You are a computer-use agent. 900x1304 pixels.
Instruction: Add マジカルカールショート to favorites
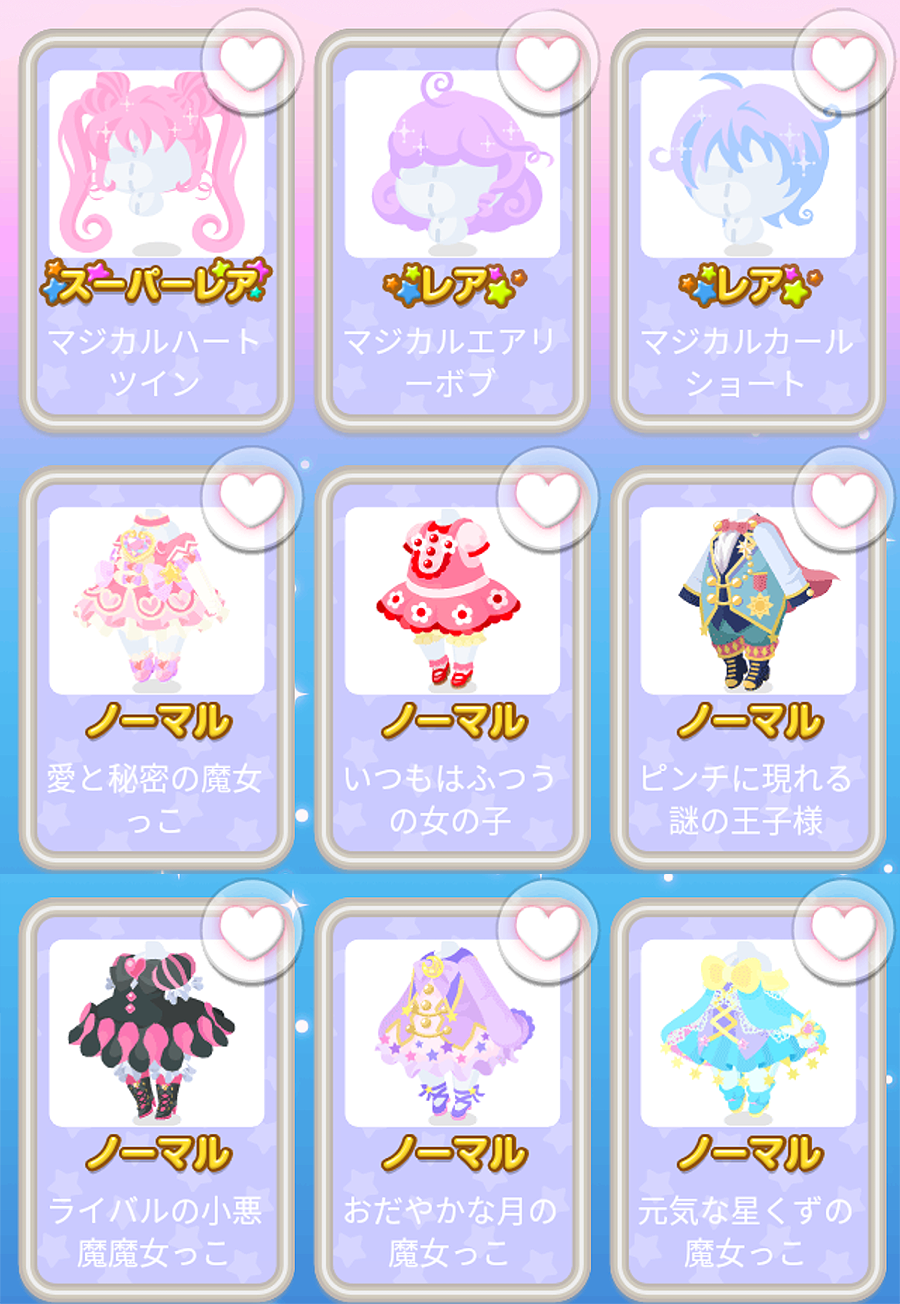[x=842, y=61]
